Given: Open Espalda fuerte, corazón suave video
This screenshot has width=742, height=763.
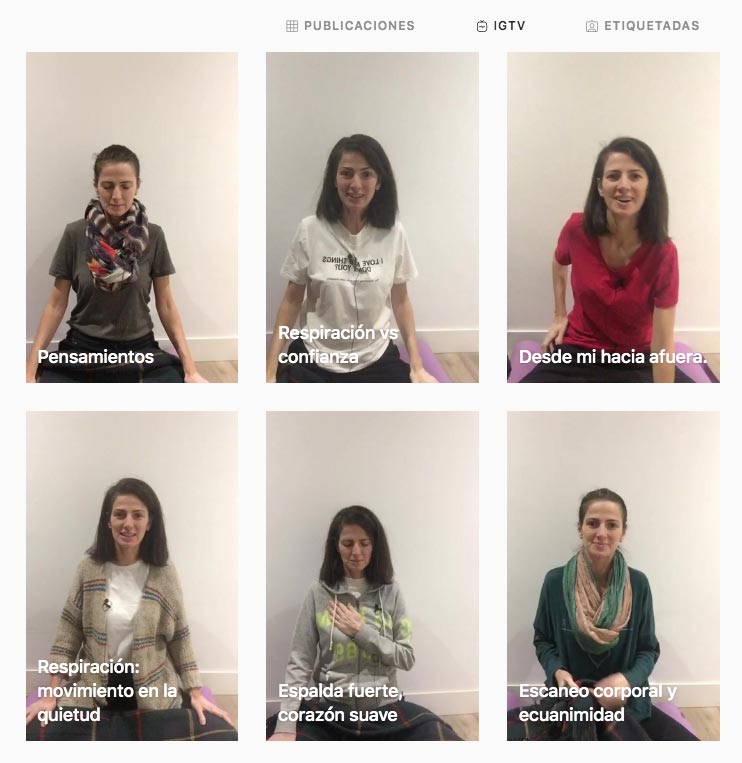Looking at the screenshot, I should 372,575.
